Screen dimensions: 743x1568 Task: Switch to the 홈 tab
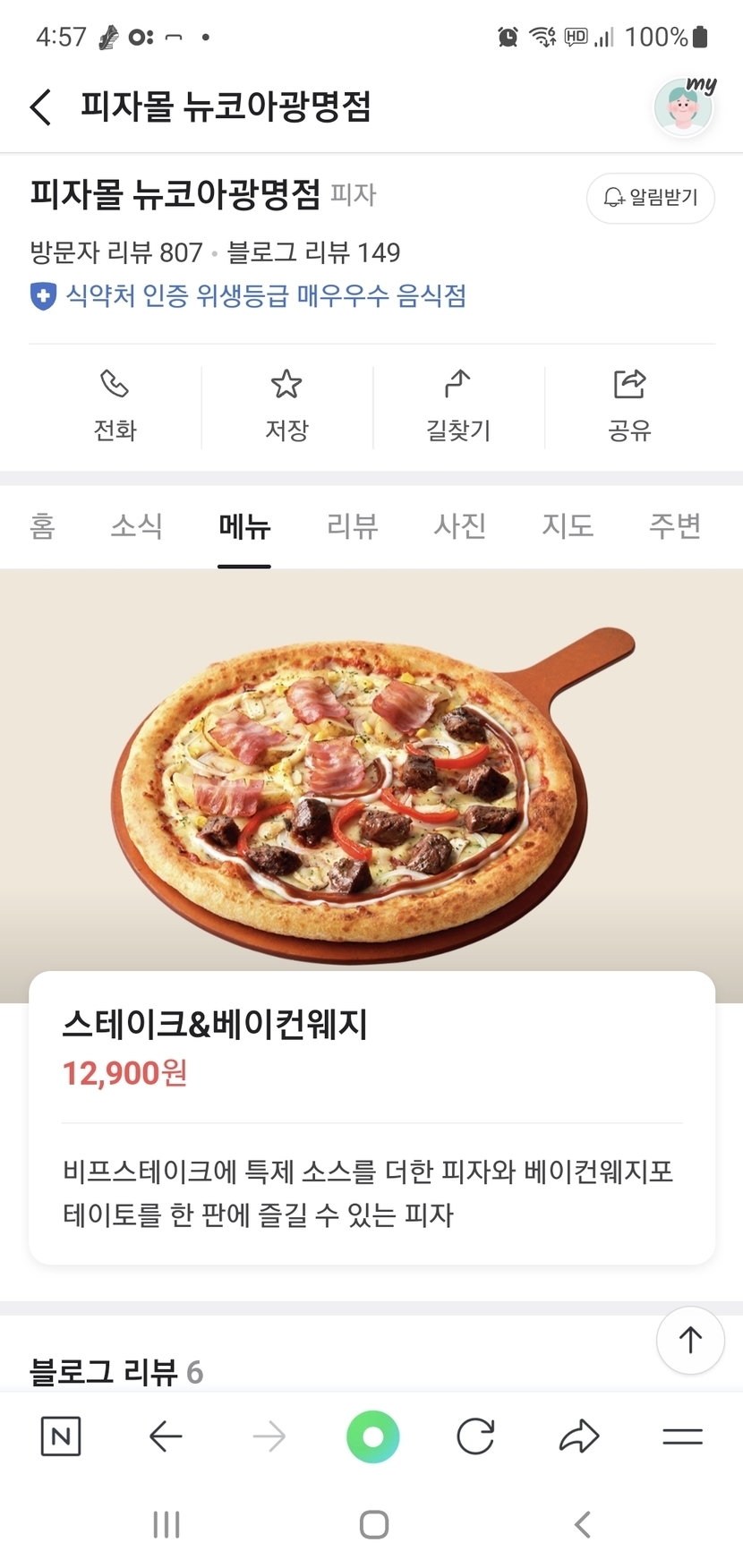pyautogui.click(x=43, y=526)
